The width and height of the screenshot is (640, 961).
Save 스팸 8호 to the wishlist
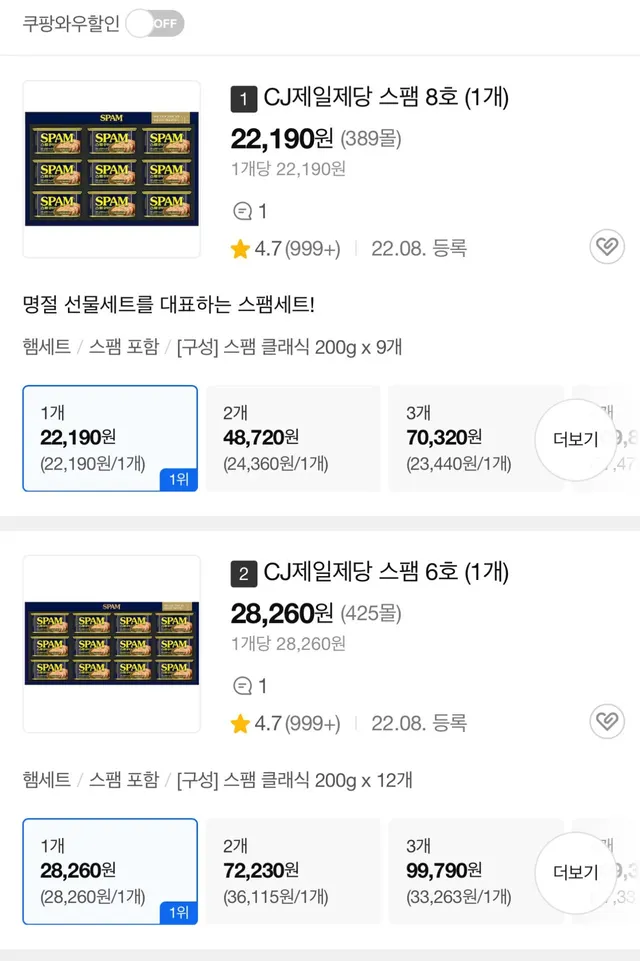606,246
